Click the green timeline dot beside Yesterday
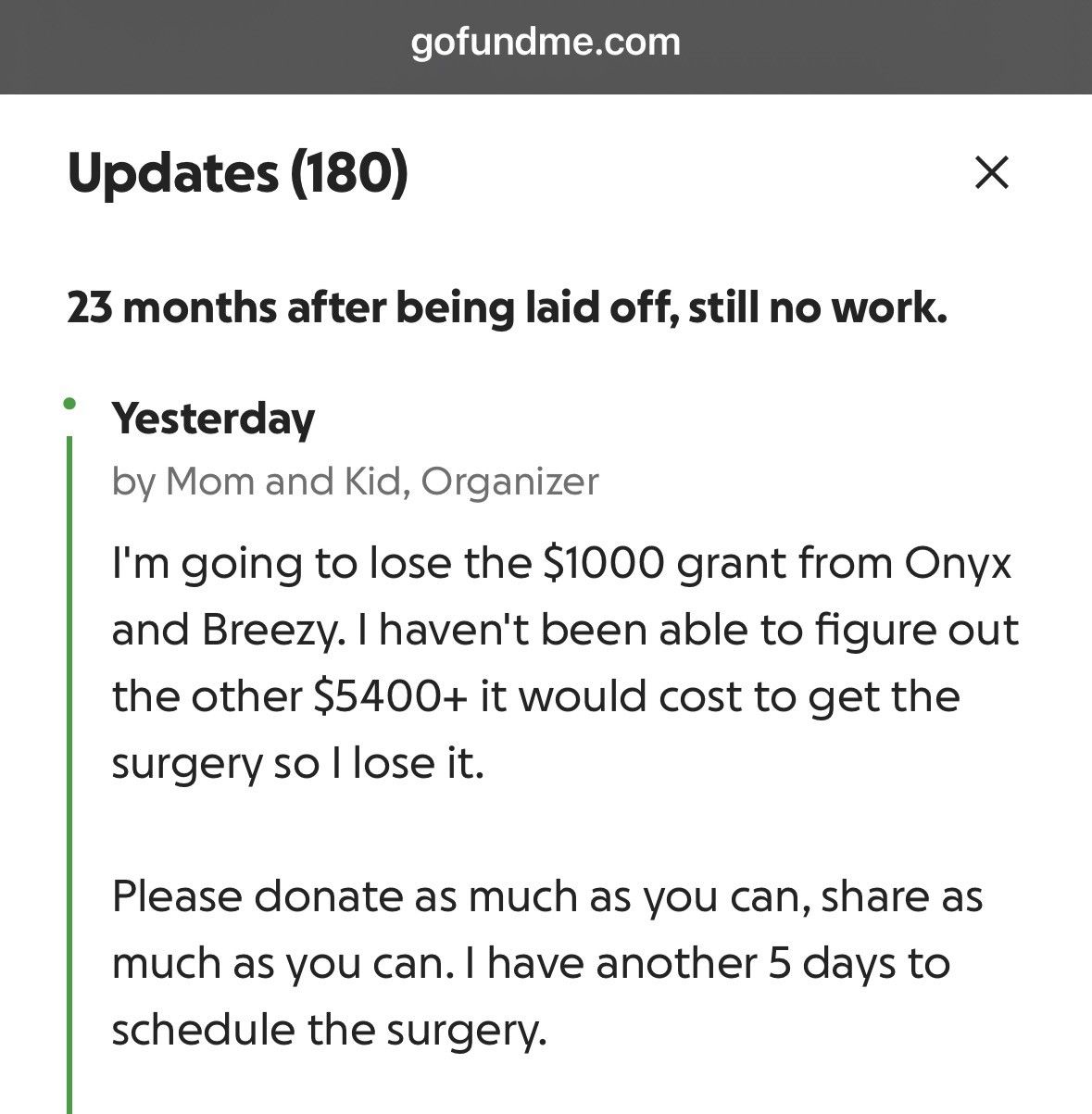 (70, 403)
